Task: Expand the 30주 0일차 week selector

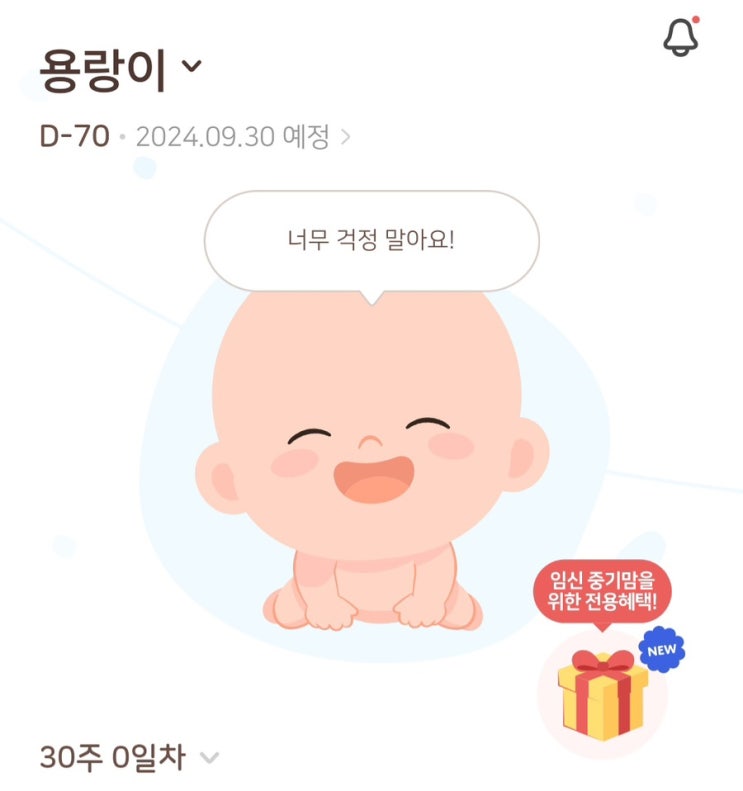Action: (208, 757)
